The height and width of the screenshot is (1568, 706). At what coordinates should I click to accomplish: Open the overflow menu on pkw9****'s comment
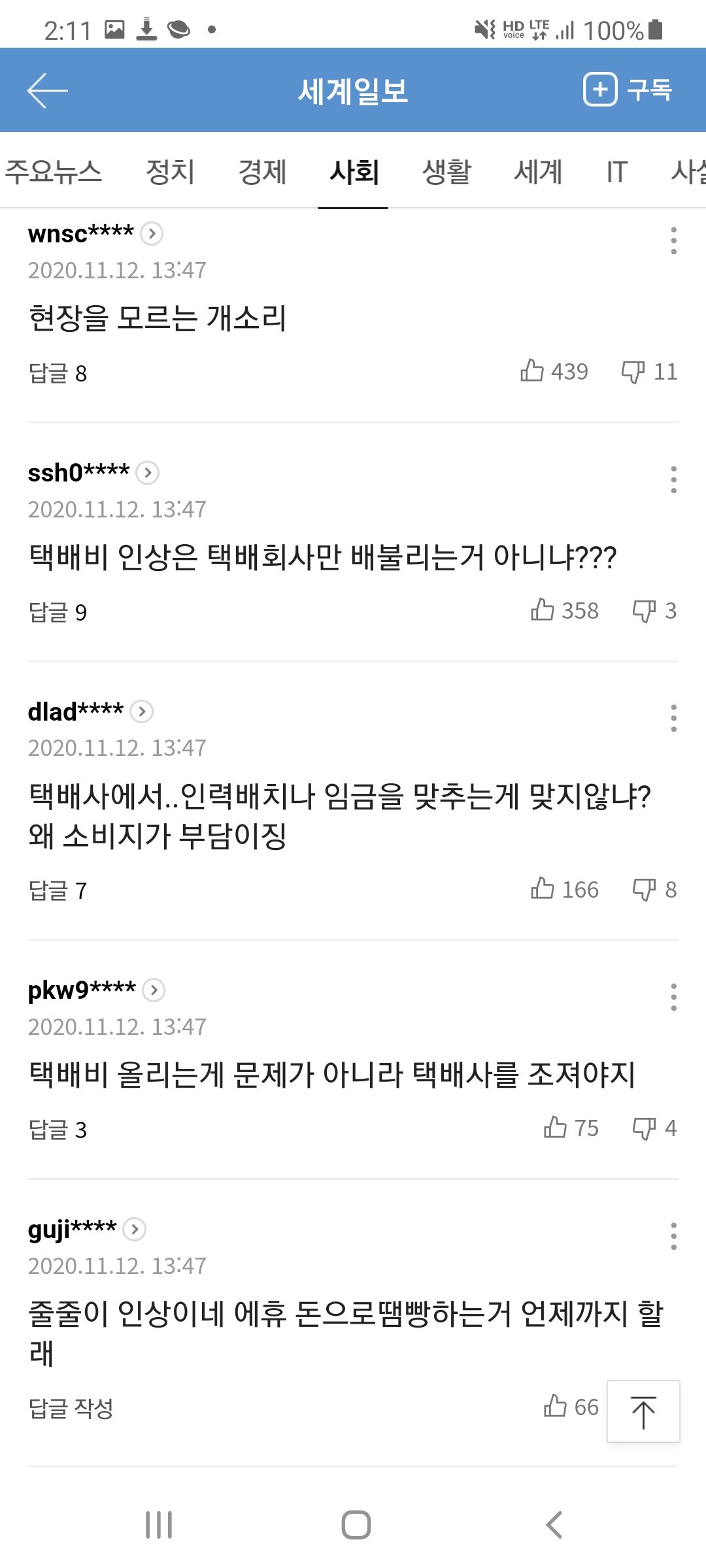click(673, 997)
